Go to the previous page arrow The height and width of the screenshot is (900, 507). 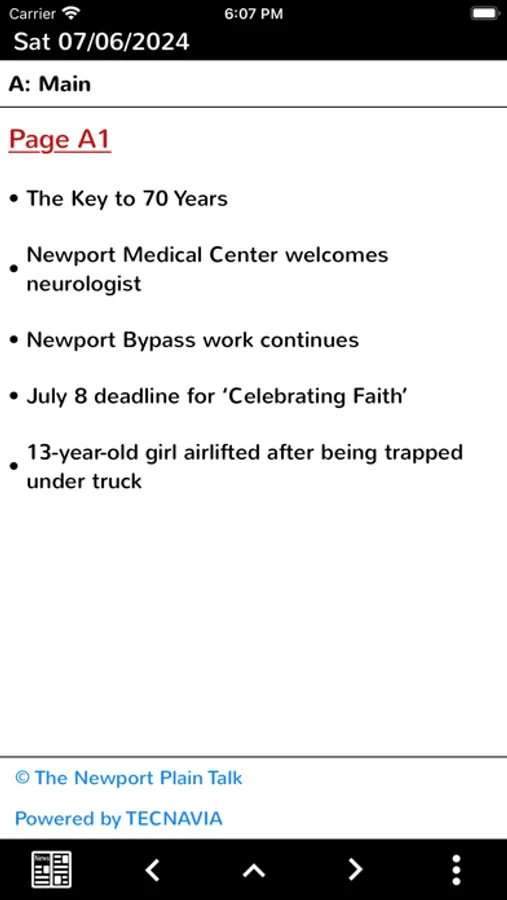(x=152, y=870)
